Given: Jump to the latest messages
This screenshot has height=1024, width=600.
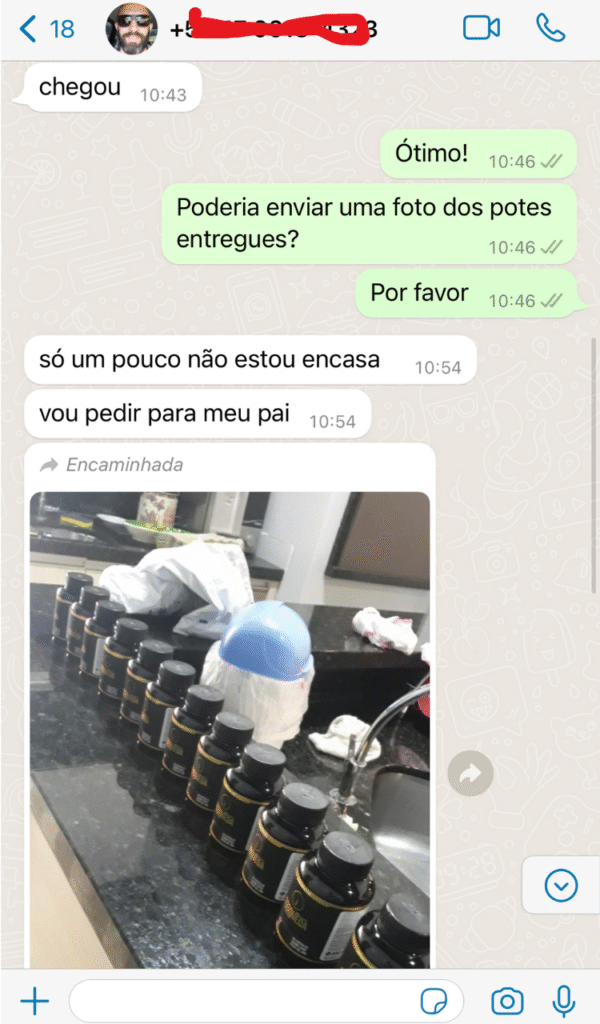Looking at the screenshot, I should [x=561, y=885].
